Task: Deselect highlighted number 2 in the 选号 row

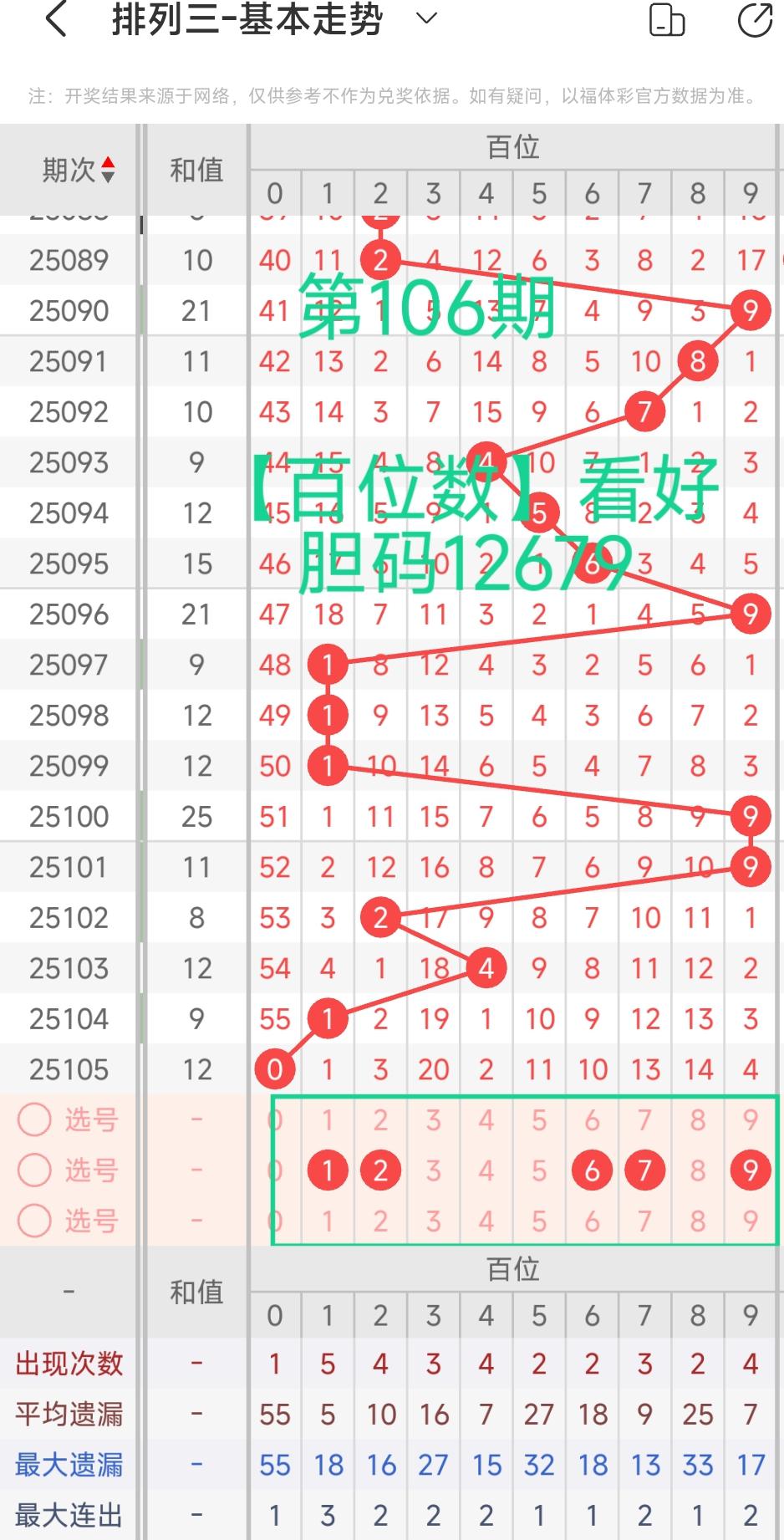Action: tap(380, 1170)
